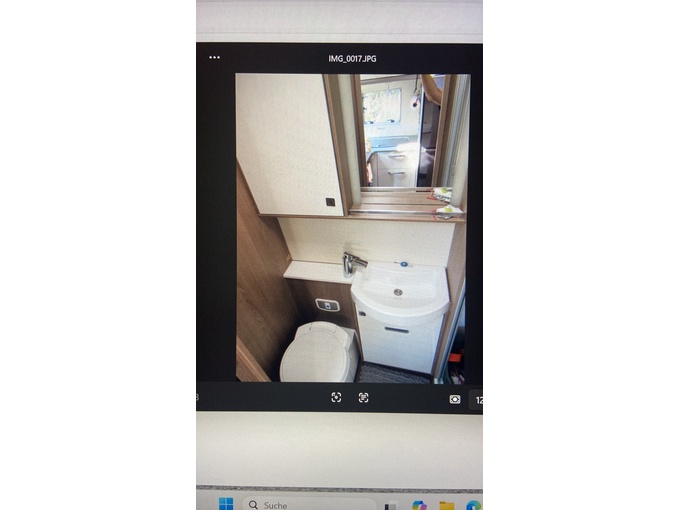
Task: Open the Windows Start menu
Action: click(x=225, y=504)
